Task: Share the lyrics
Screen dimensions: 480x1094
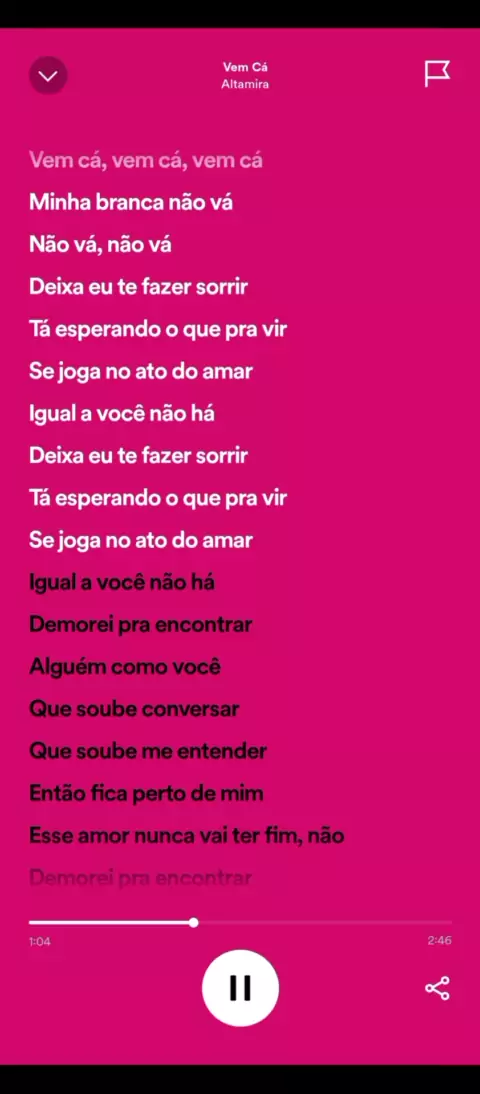Action: (437, 988)
